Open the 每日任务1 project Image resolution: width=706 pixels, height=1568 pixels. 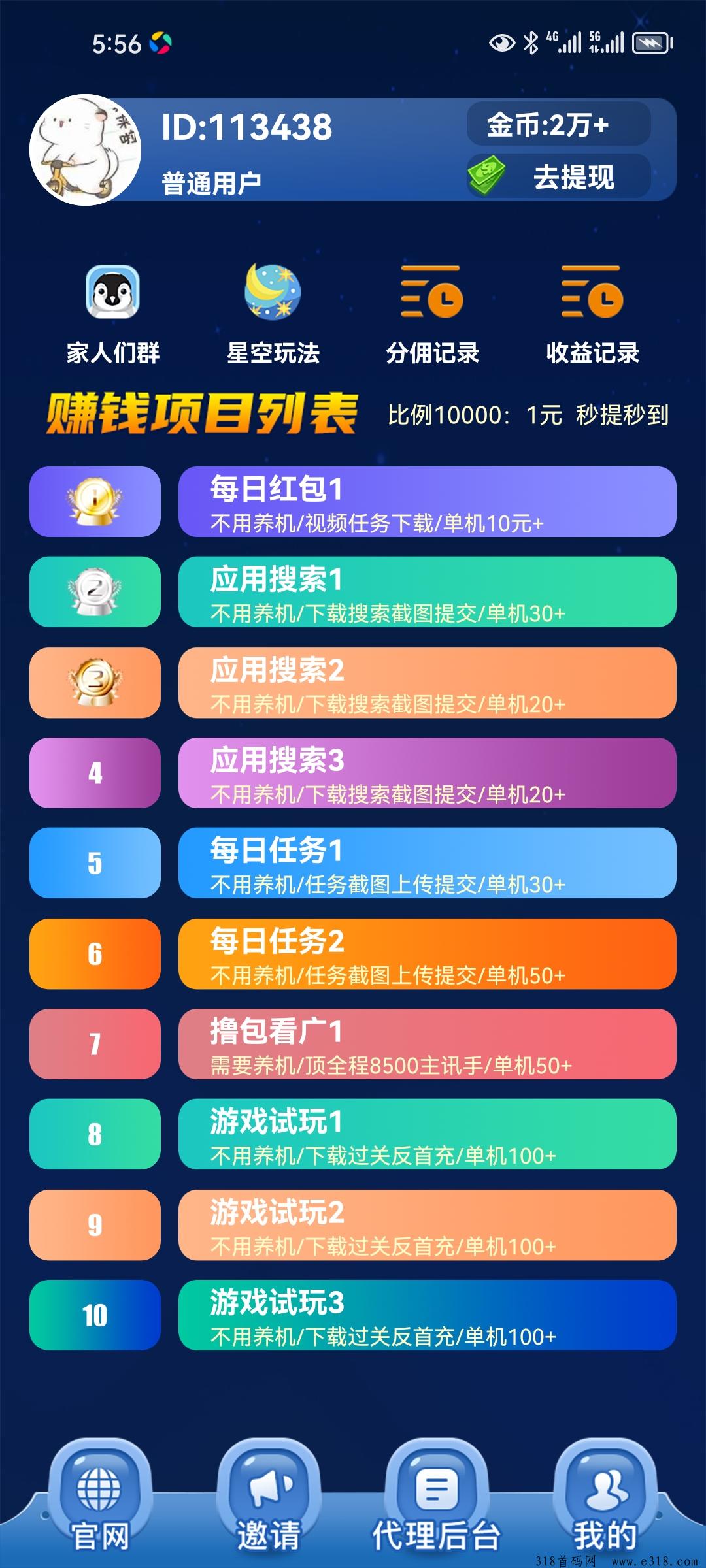tap(427, 863)
